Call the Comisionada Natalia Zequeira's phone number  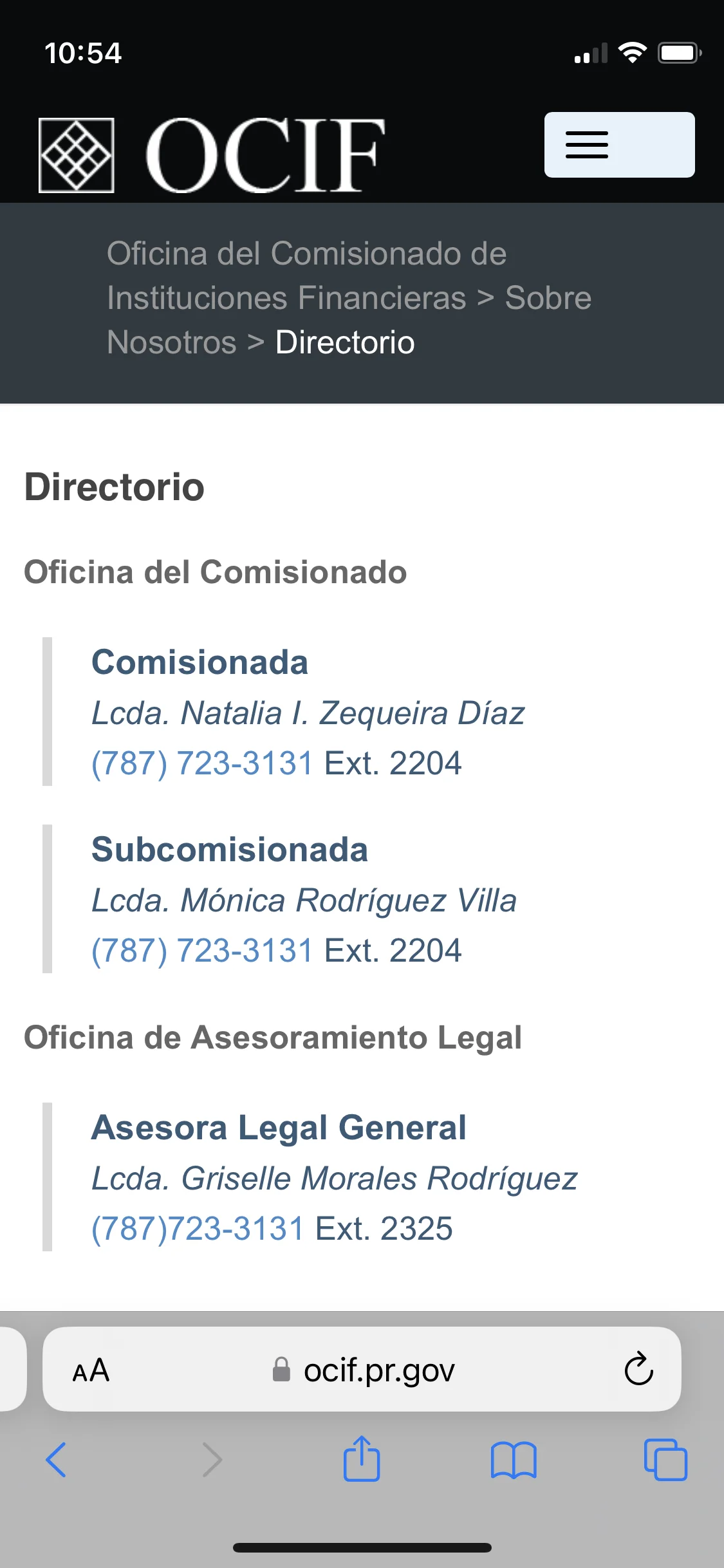tap(202, 763)
